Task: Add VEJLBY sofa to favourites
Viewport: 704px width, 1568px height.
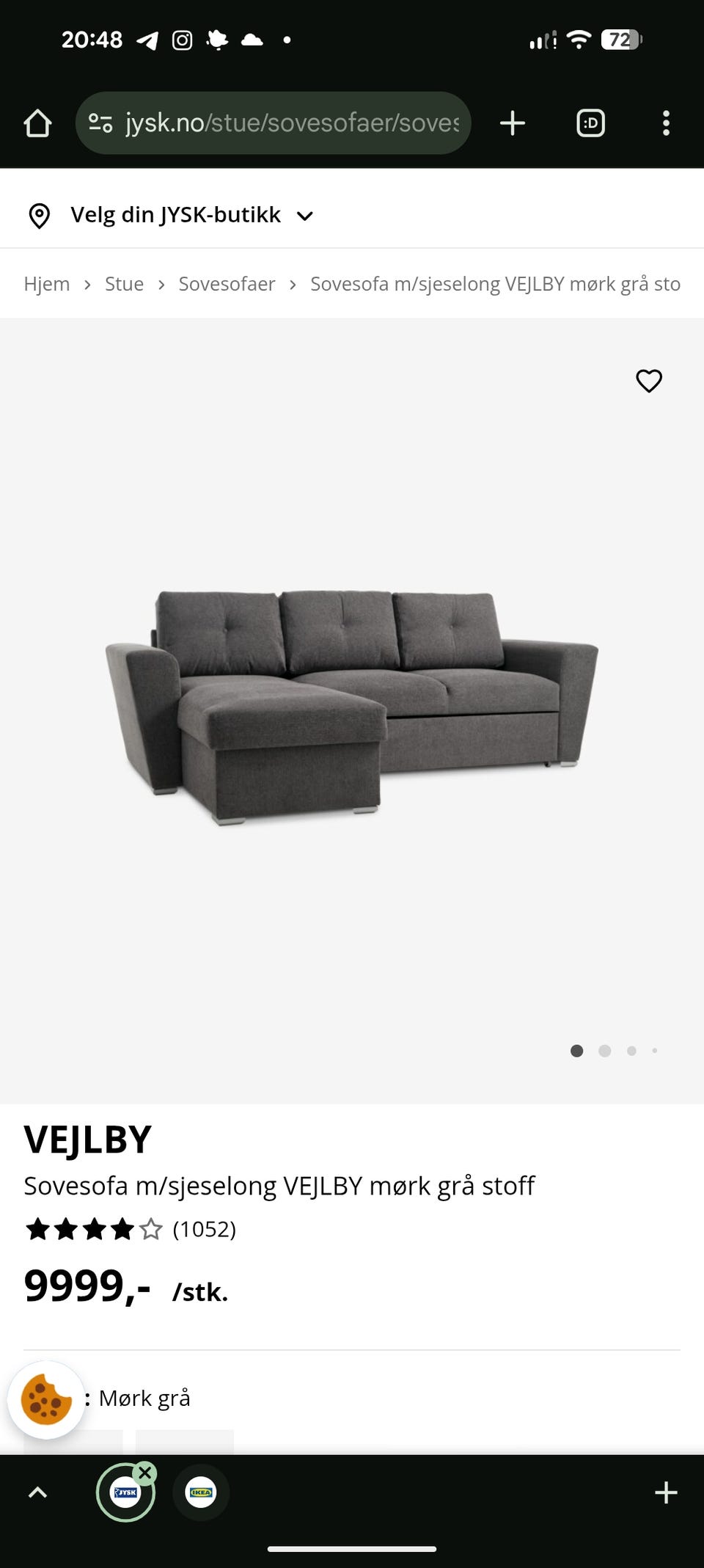Action: pos(649,381)
